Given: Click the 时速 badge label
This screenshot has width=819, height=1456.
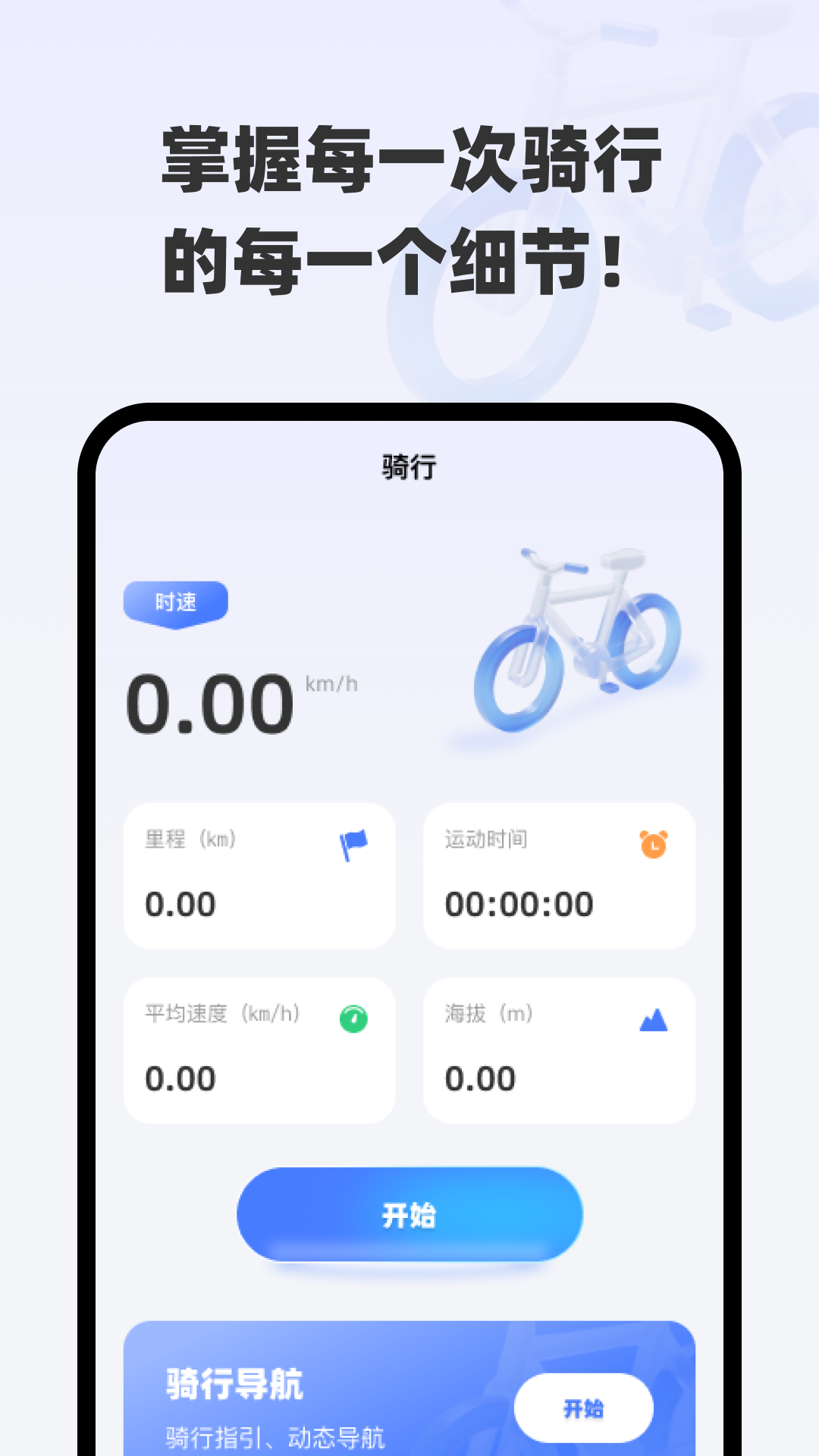Looking at the screenshot, I should pyautogui.click(x=176, y=601).
